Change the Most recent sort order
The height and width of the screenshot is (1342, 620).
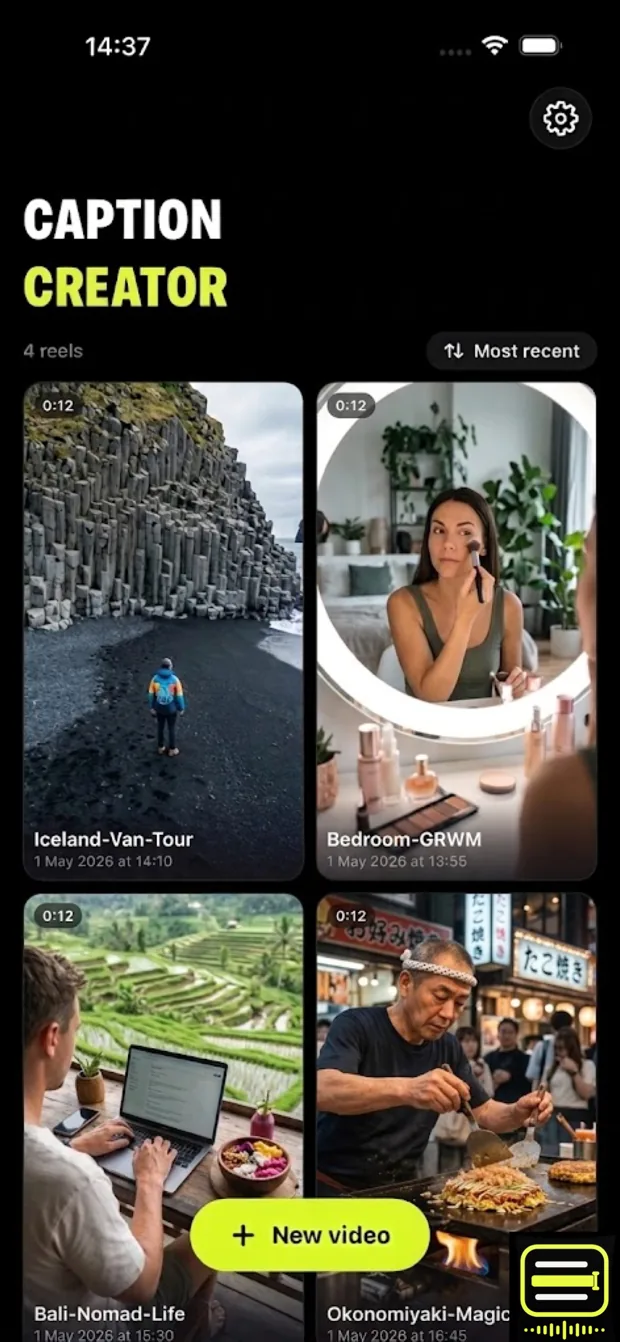pos(512,351)
